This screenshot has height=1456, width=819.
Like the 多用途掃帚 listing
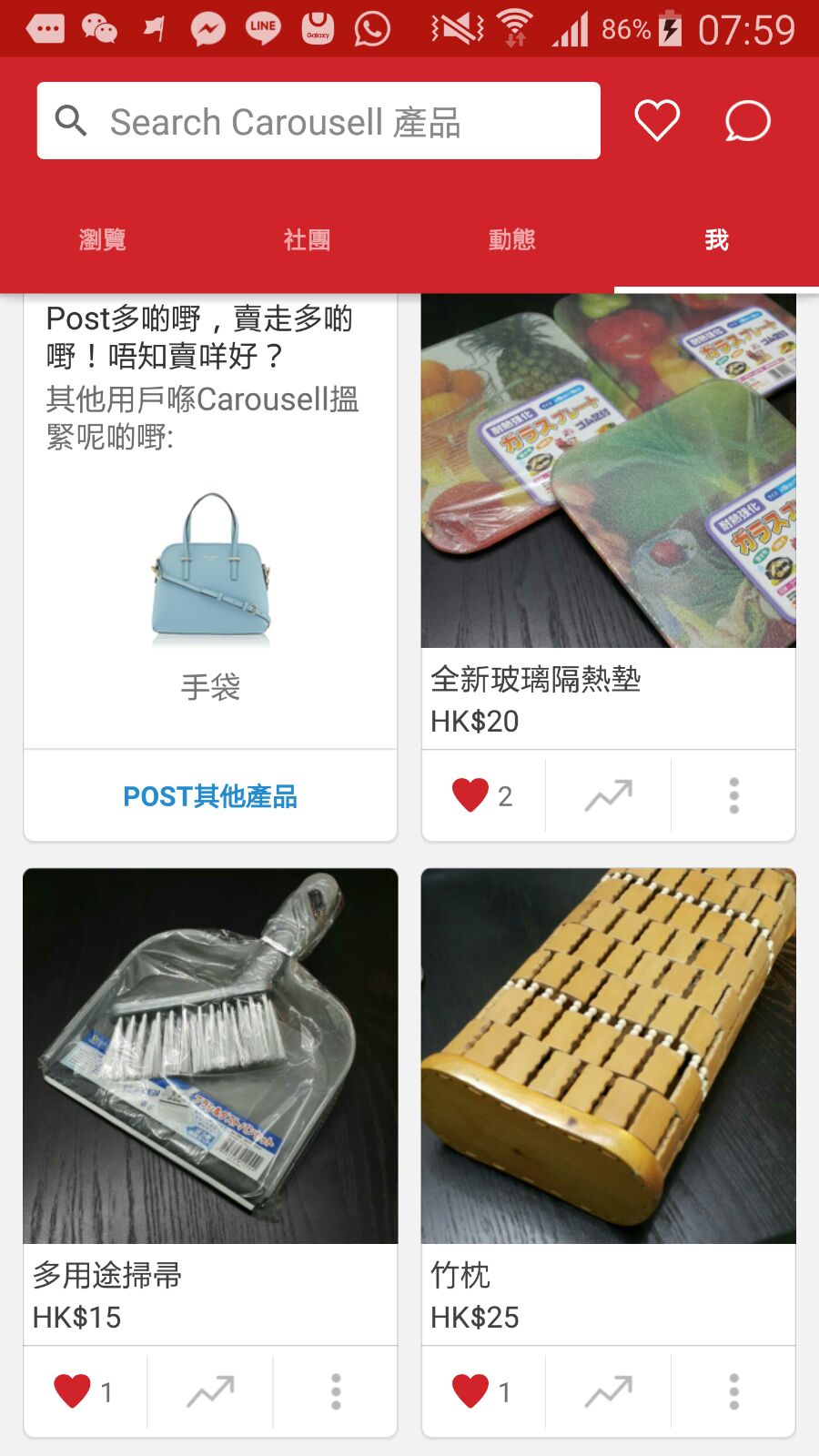coord(84,1391)
